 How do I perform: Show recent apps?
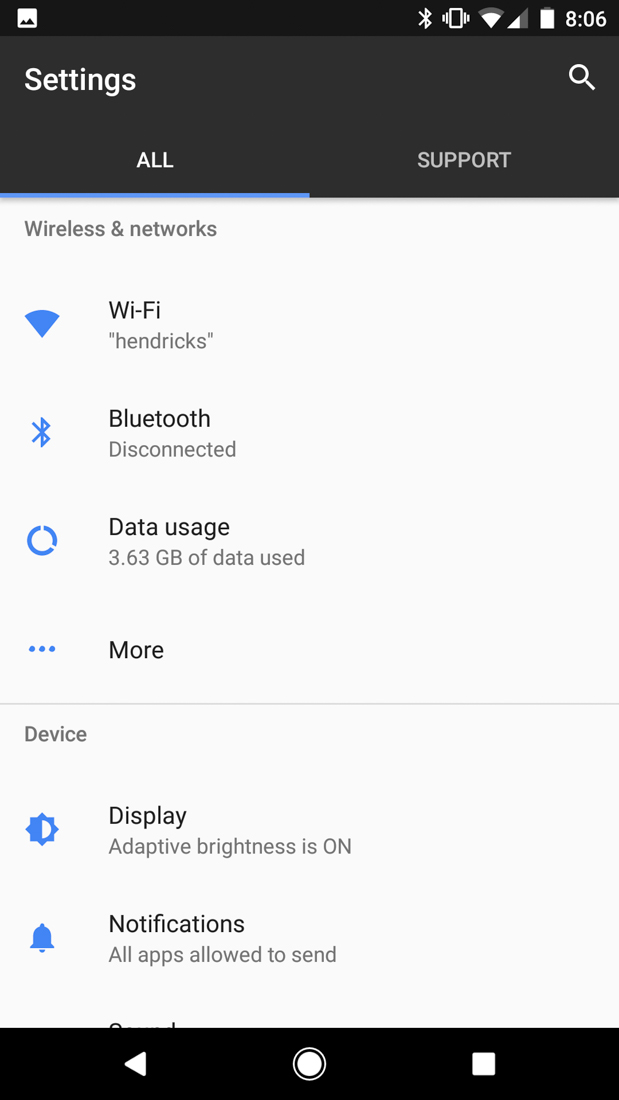tap(483, 1064)
